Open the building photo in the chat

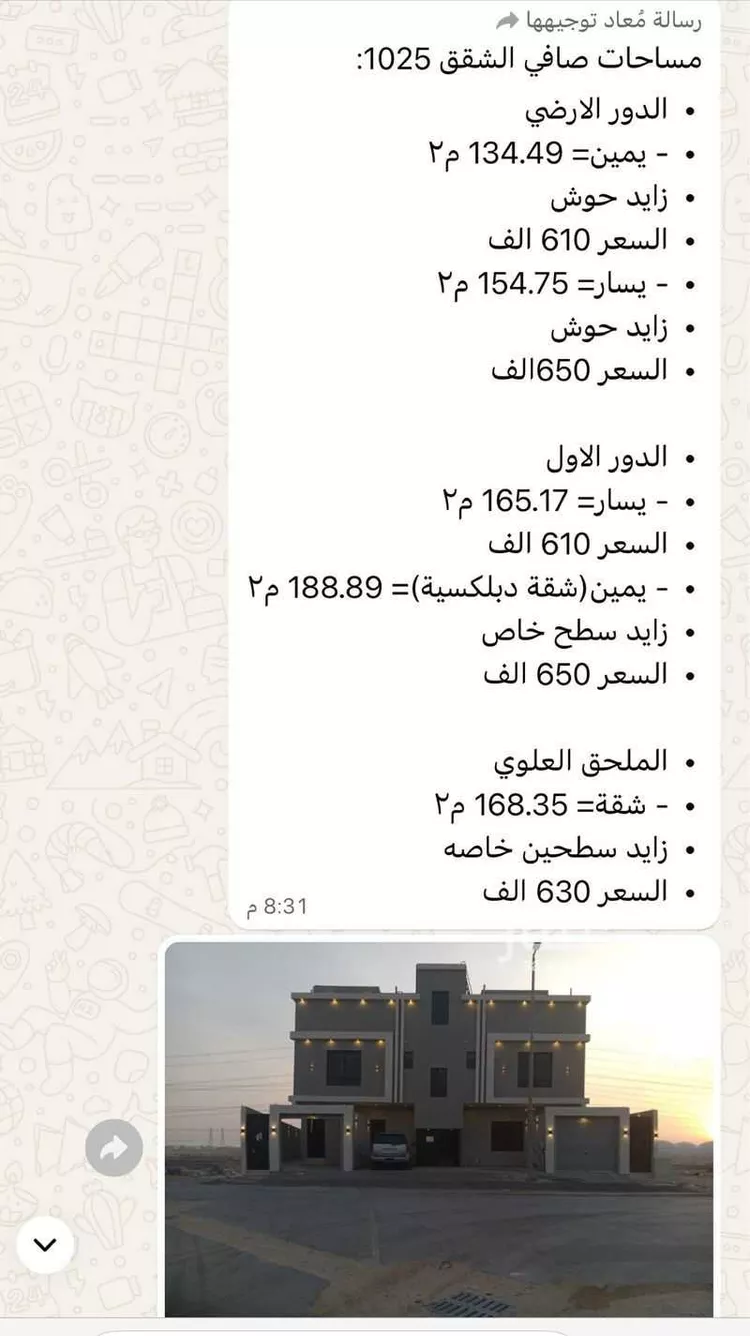(438, 1127)
